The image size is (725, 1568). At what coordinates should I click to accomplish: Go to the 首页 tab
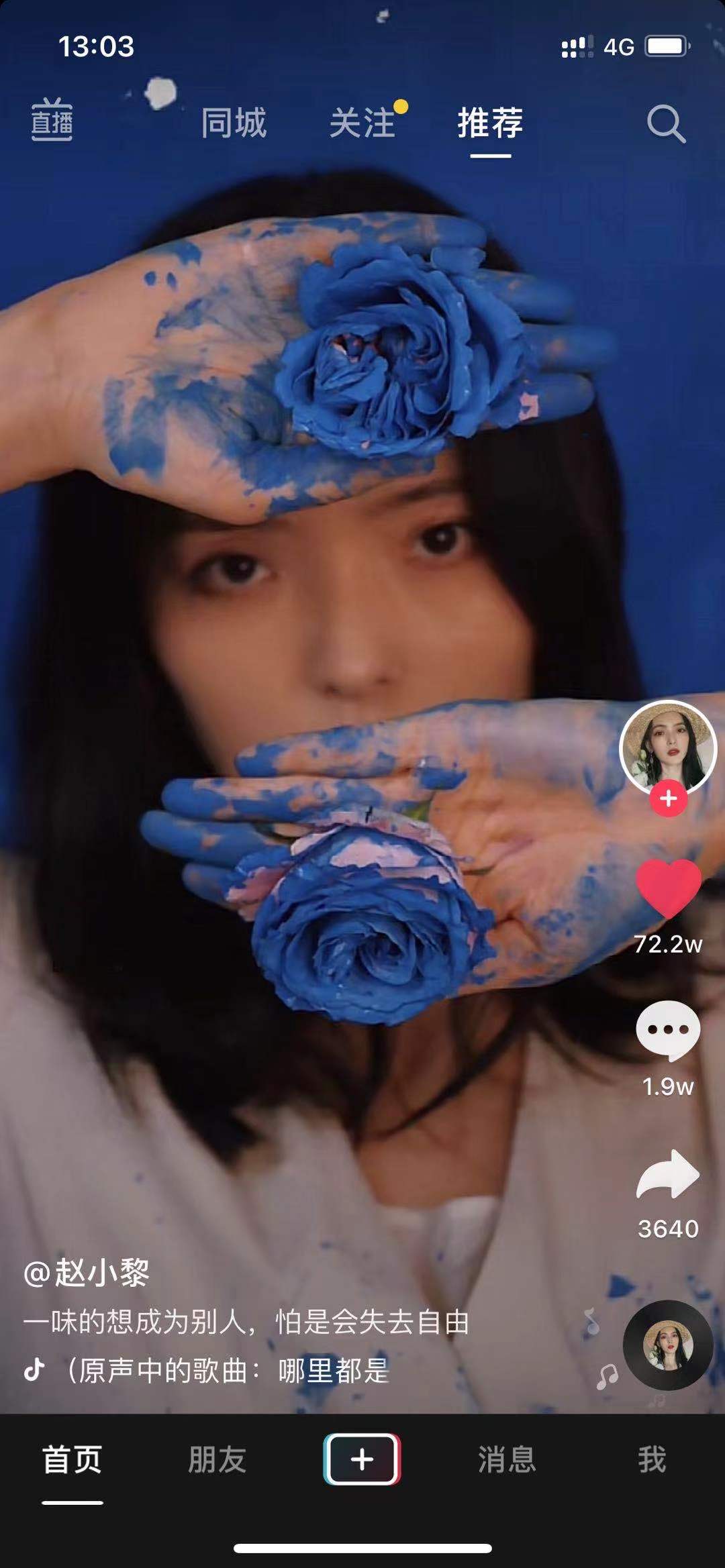[72, 1460]
